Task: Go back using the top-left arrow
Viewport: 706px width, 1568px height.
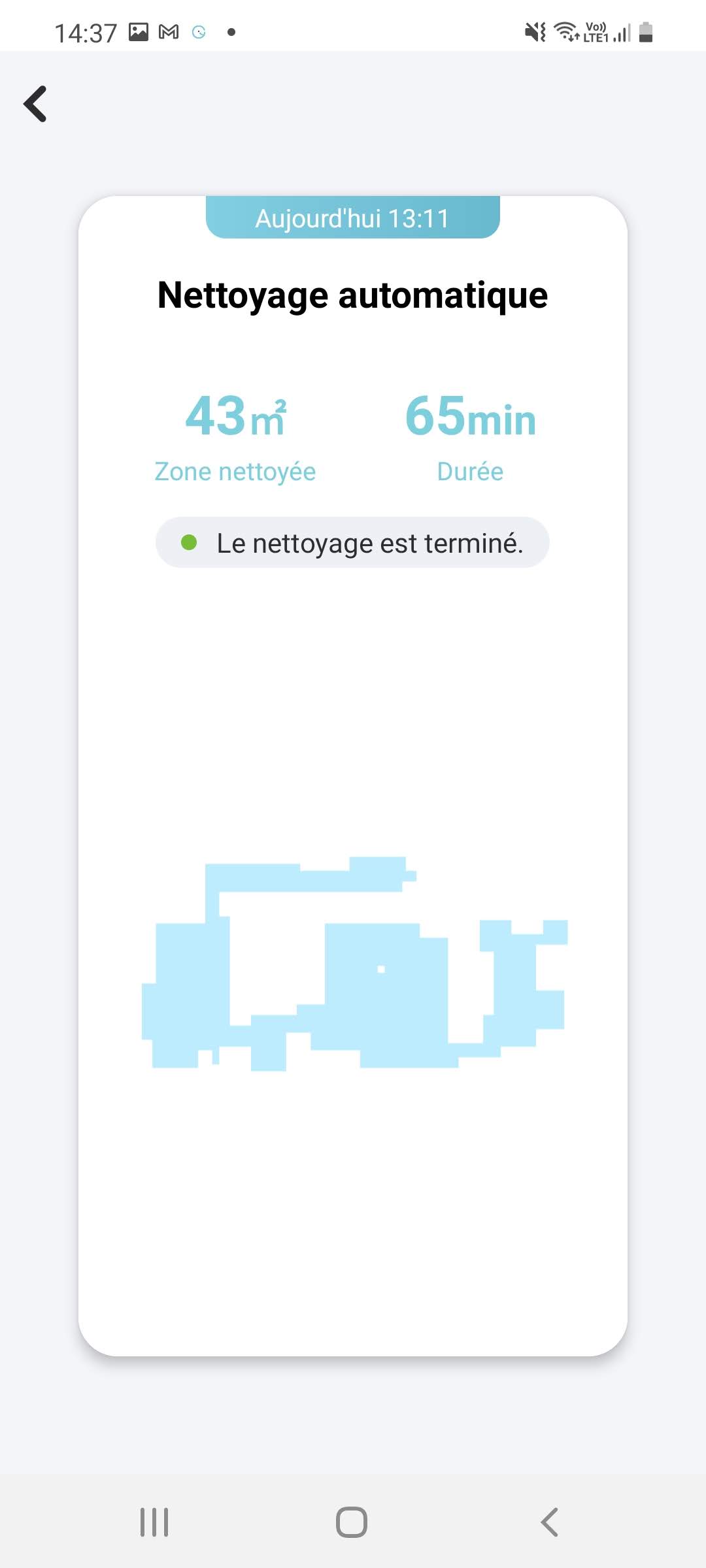Action: point(36,104)
